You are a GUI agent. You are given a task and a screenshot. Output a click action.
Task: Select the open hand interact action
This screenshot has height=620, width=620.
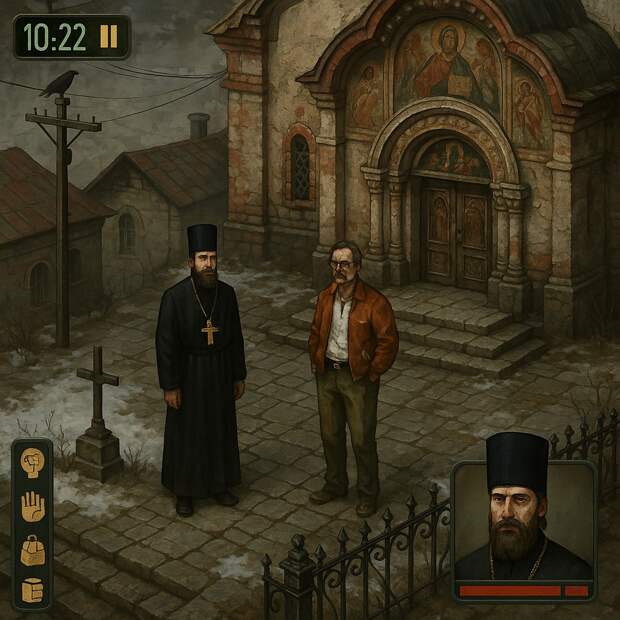tap(33, 505)
